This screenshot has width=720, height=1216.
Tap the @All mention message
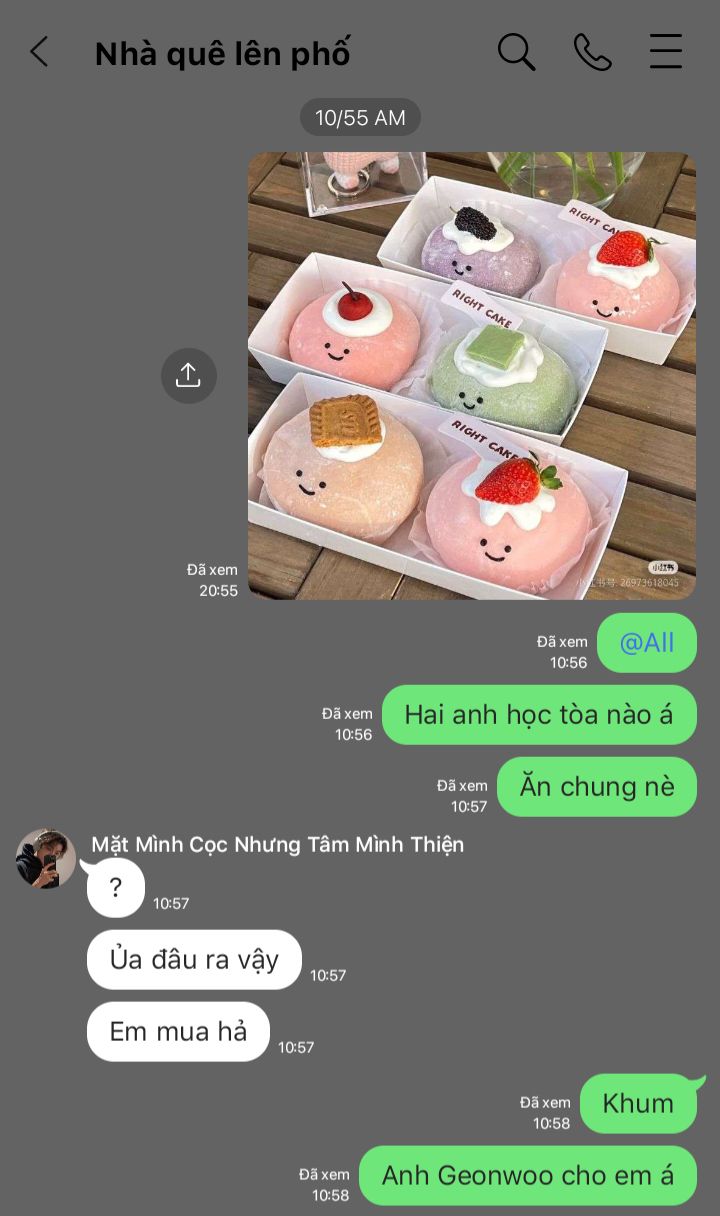pos(647,643)
